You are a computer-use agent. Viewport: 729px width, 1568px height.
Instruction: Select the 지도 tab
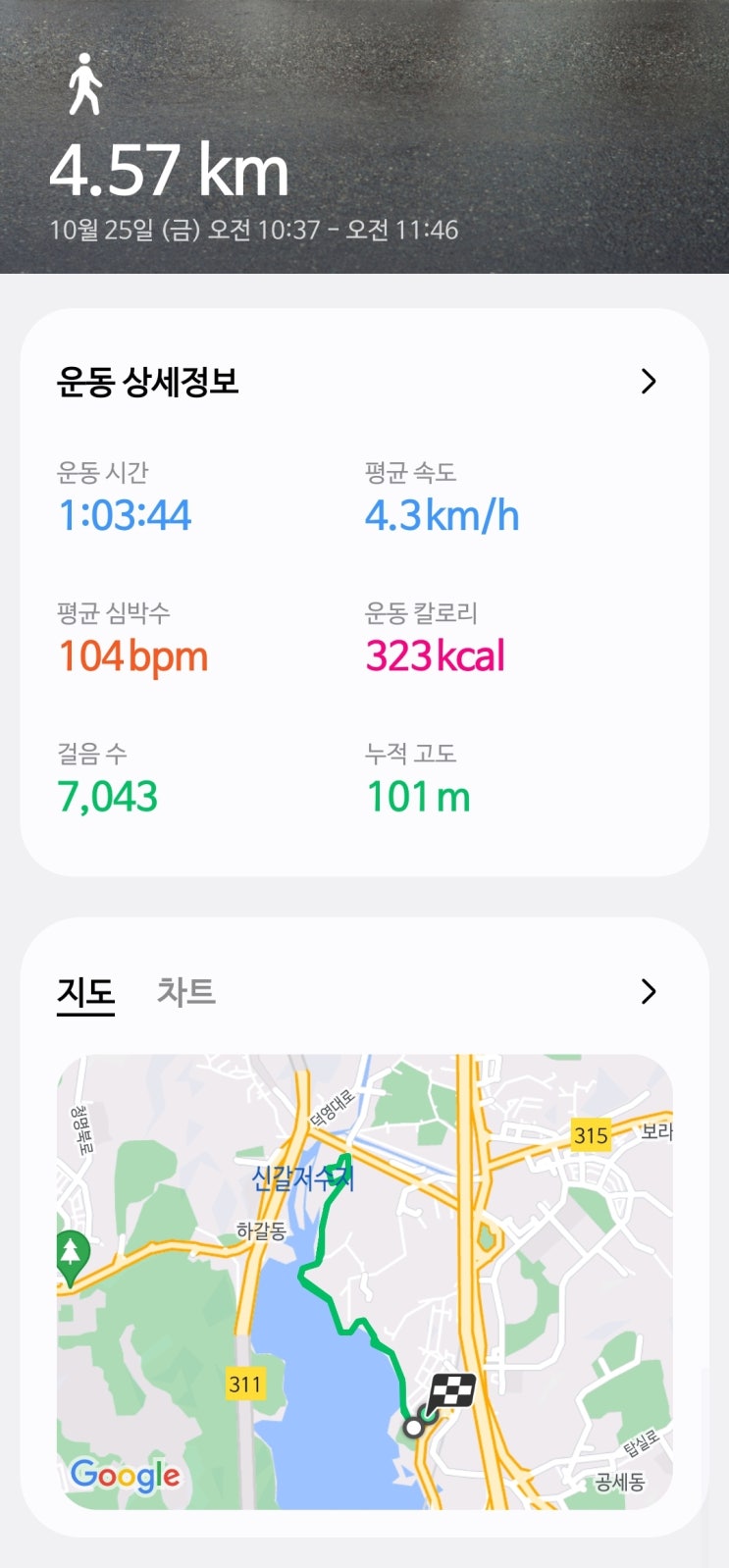coord(85,992)
